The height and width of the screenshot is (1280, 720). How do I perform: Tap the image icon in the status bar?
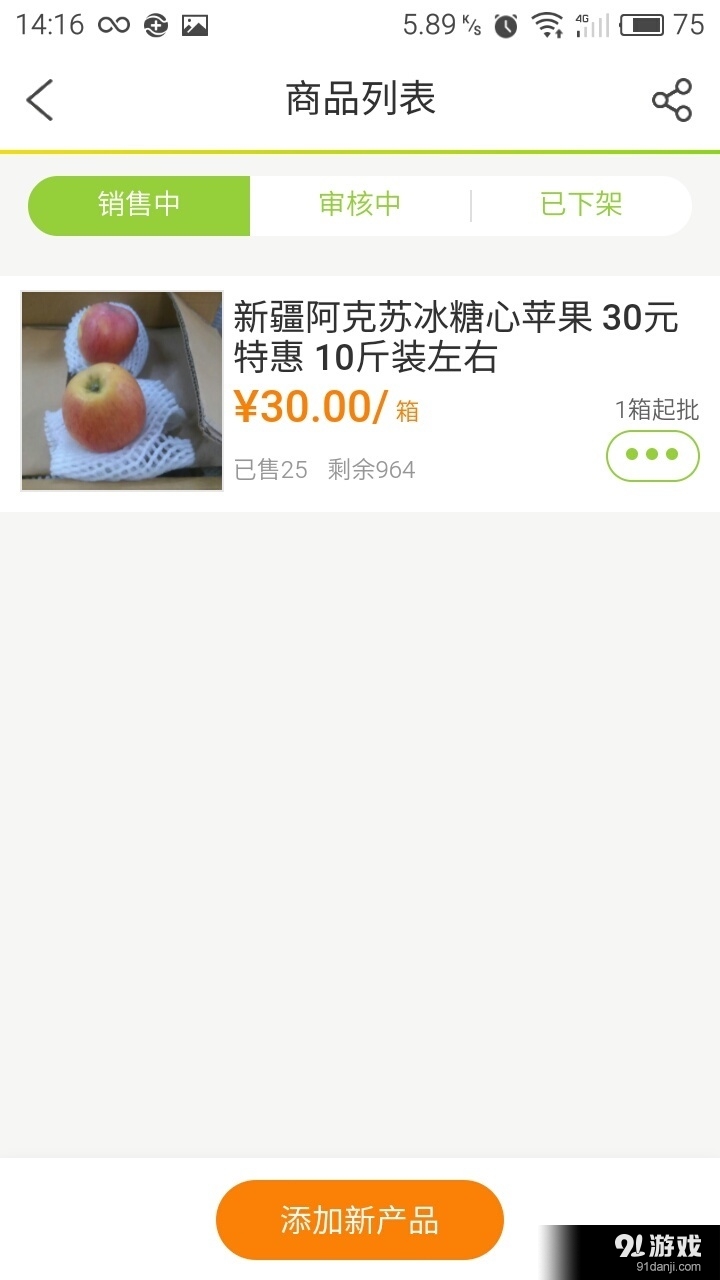(197, 25)
